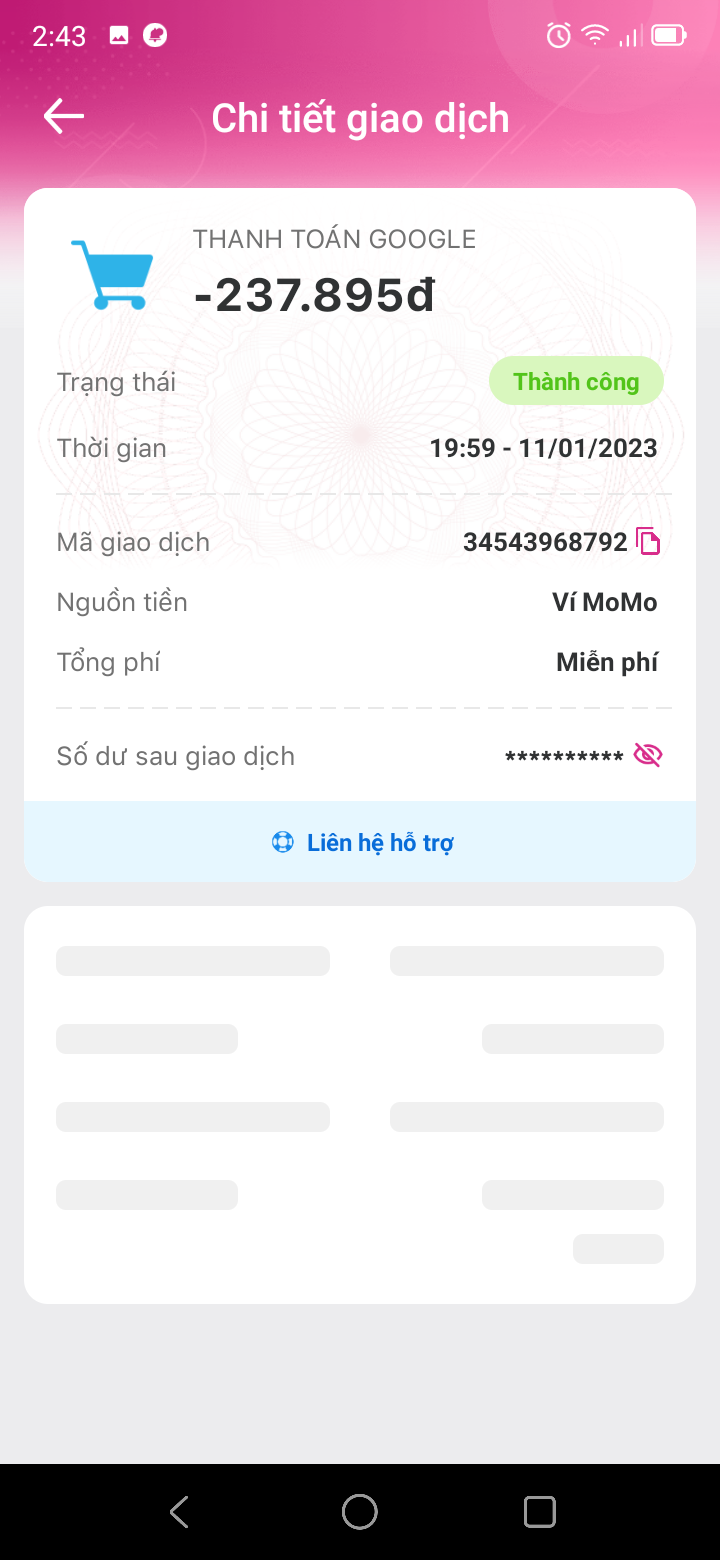Go back from transaction details
Screen dimensions: 720x1560
pyautogui.click(x=63, y=117)
